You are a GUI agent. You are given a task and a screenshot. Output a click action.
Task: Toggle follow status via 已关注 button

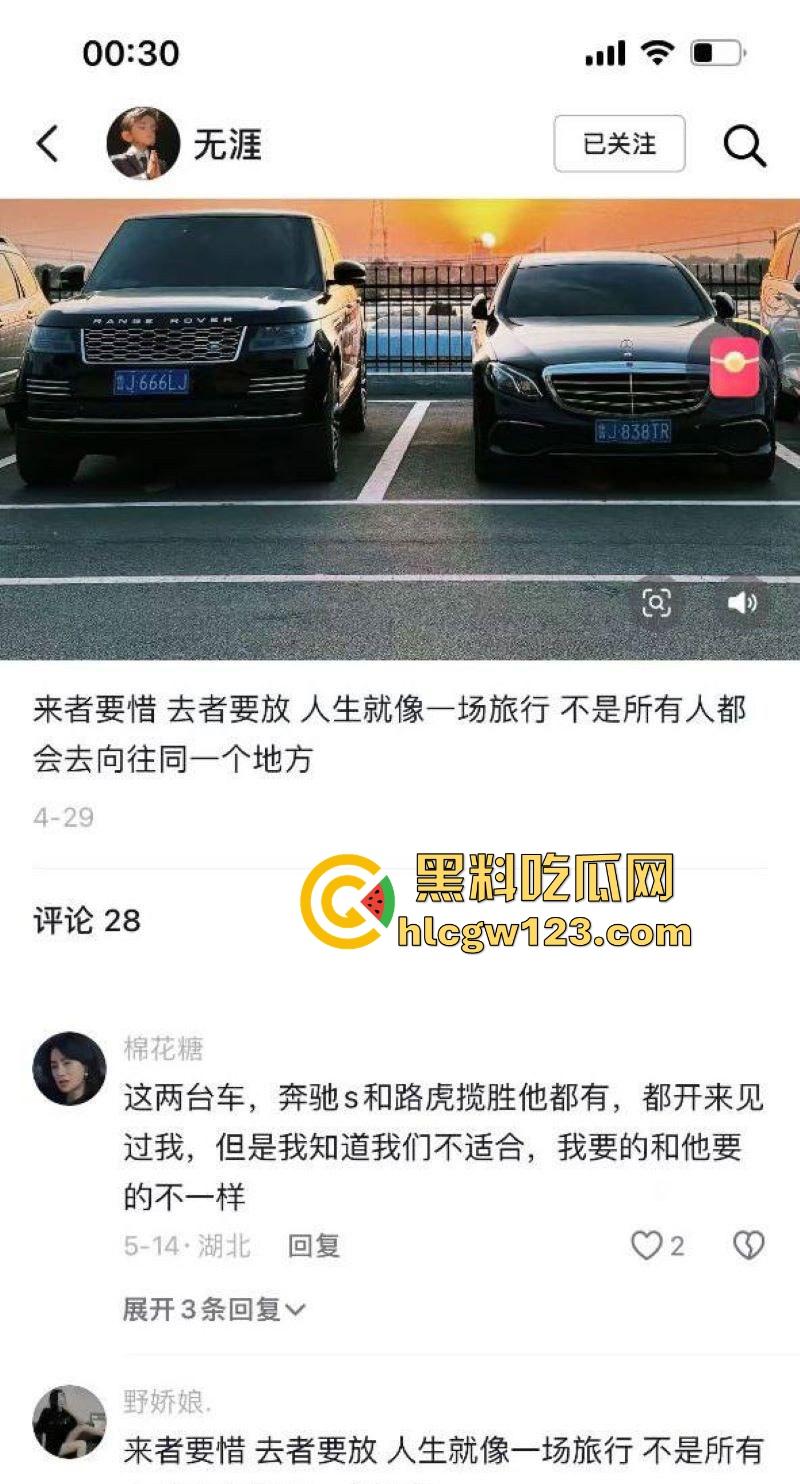[620, 145]
